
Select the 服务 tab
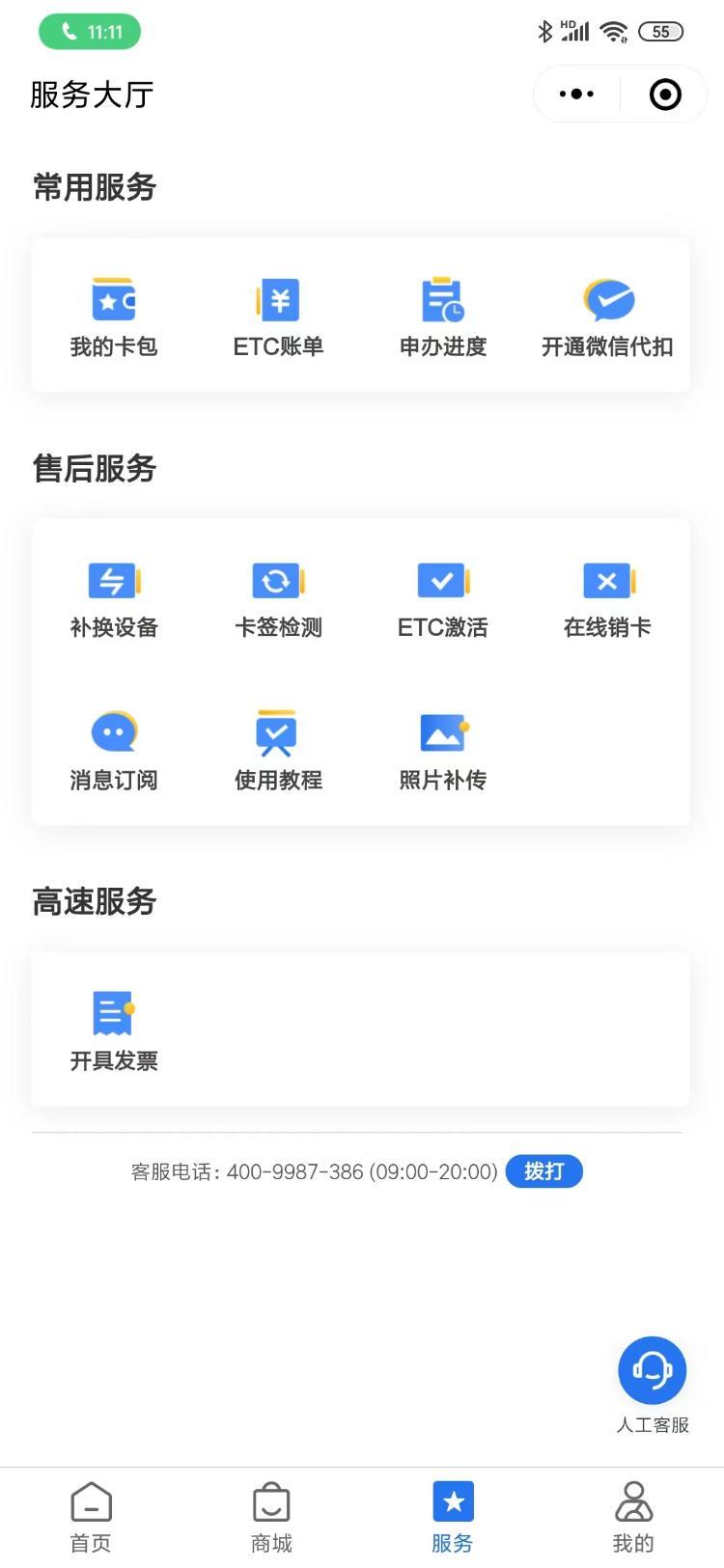(453, 1518)
